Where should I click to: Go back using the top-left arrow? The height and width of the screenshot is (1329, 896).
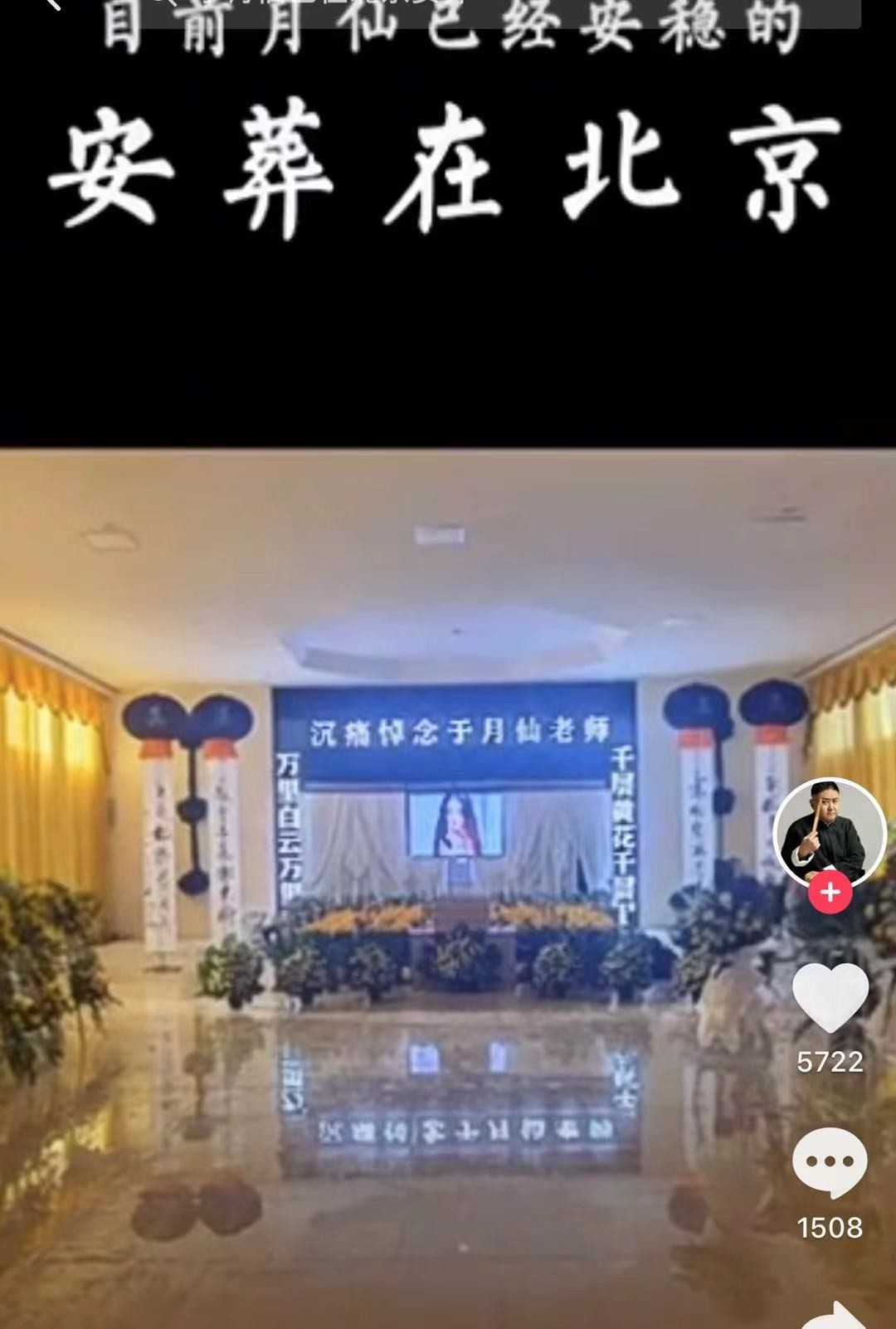click(x=51, y=7)
